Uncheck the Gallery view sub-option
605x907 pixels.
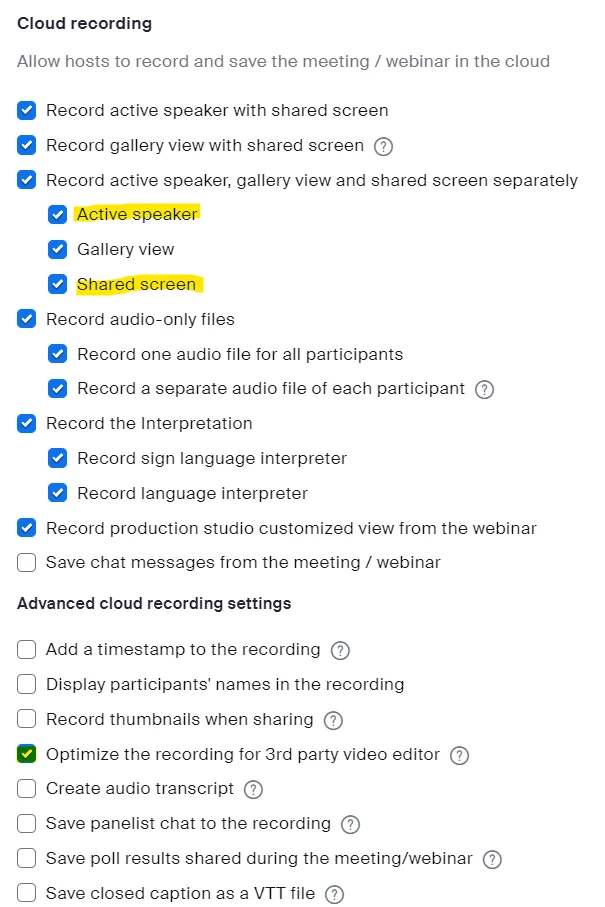tap(58, 250)
